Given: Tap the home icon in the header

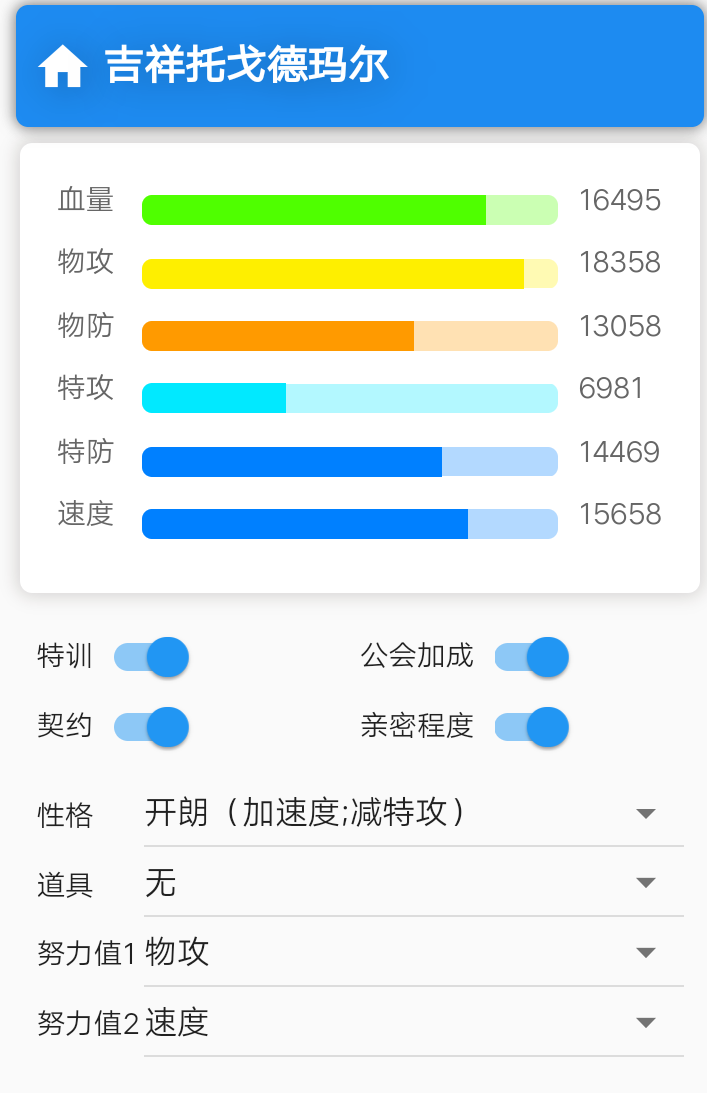Looking at the screenshot, I should point(62,68).
